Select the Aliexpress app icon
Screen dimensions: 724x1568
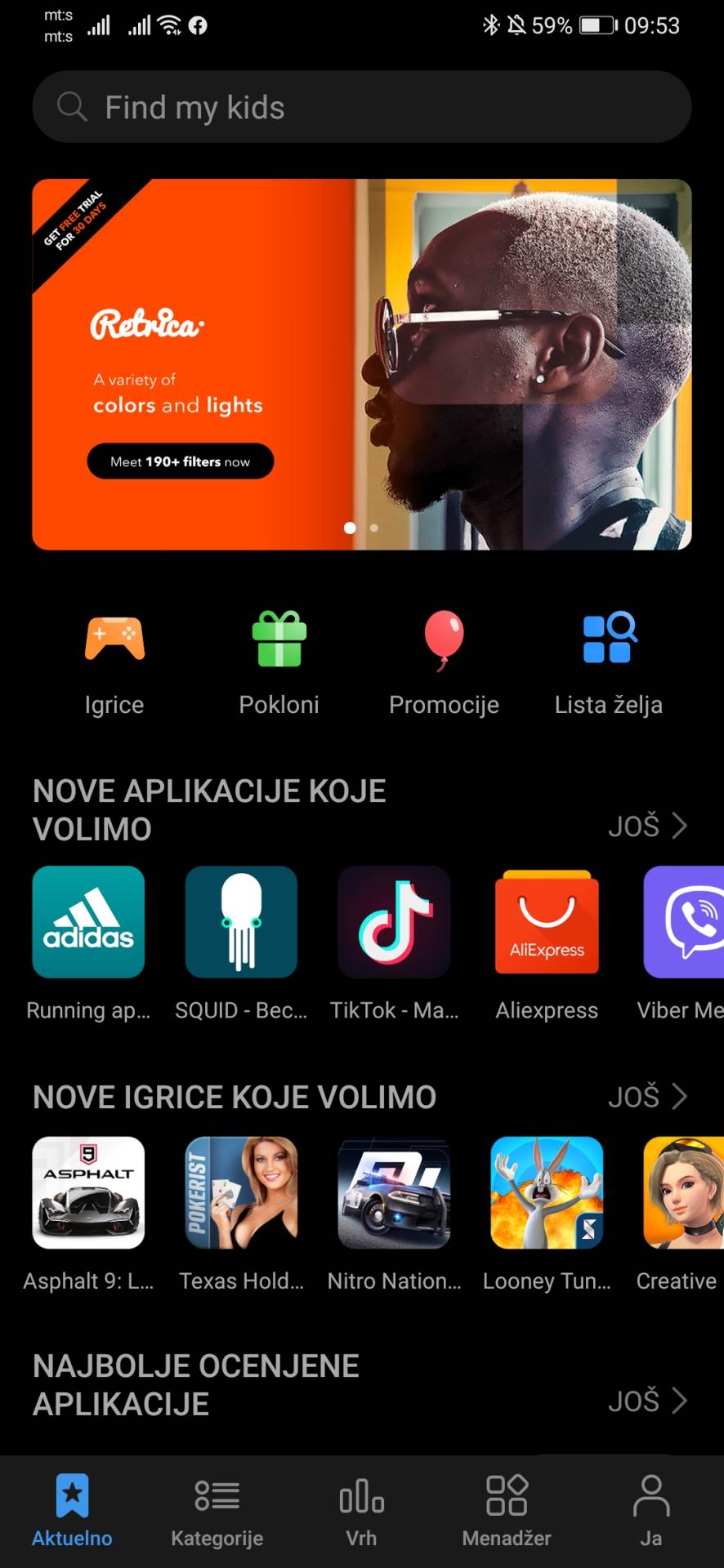tap(547, 922)
